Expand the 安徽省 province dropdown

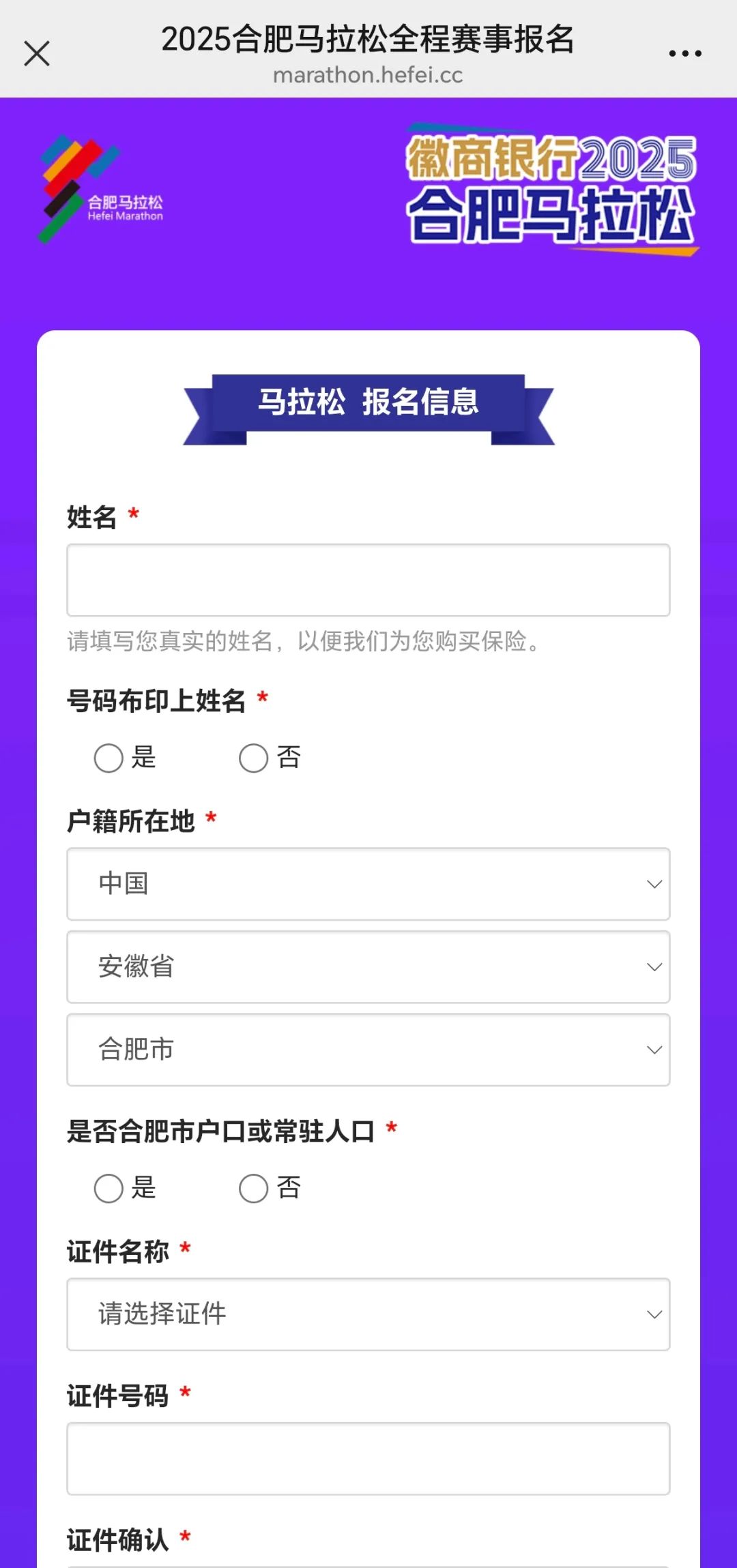pyautogui.click(x=368, y=966)
